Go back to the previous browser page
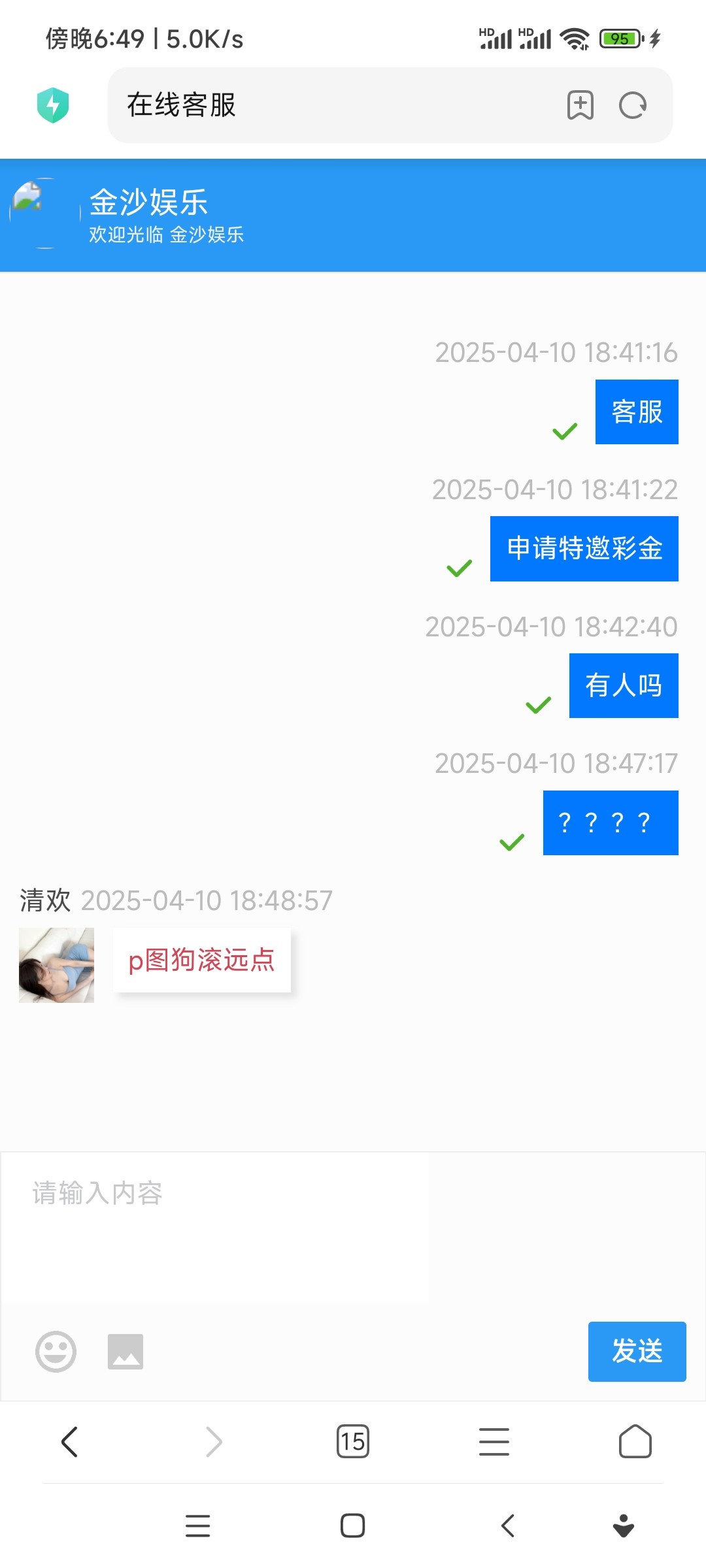 [x=70, y=1442]
